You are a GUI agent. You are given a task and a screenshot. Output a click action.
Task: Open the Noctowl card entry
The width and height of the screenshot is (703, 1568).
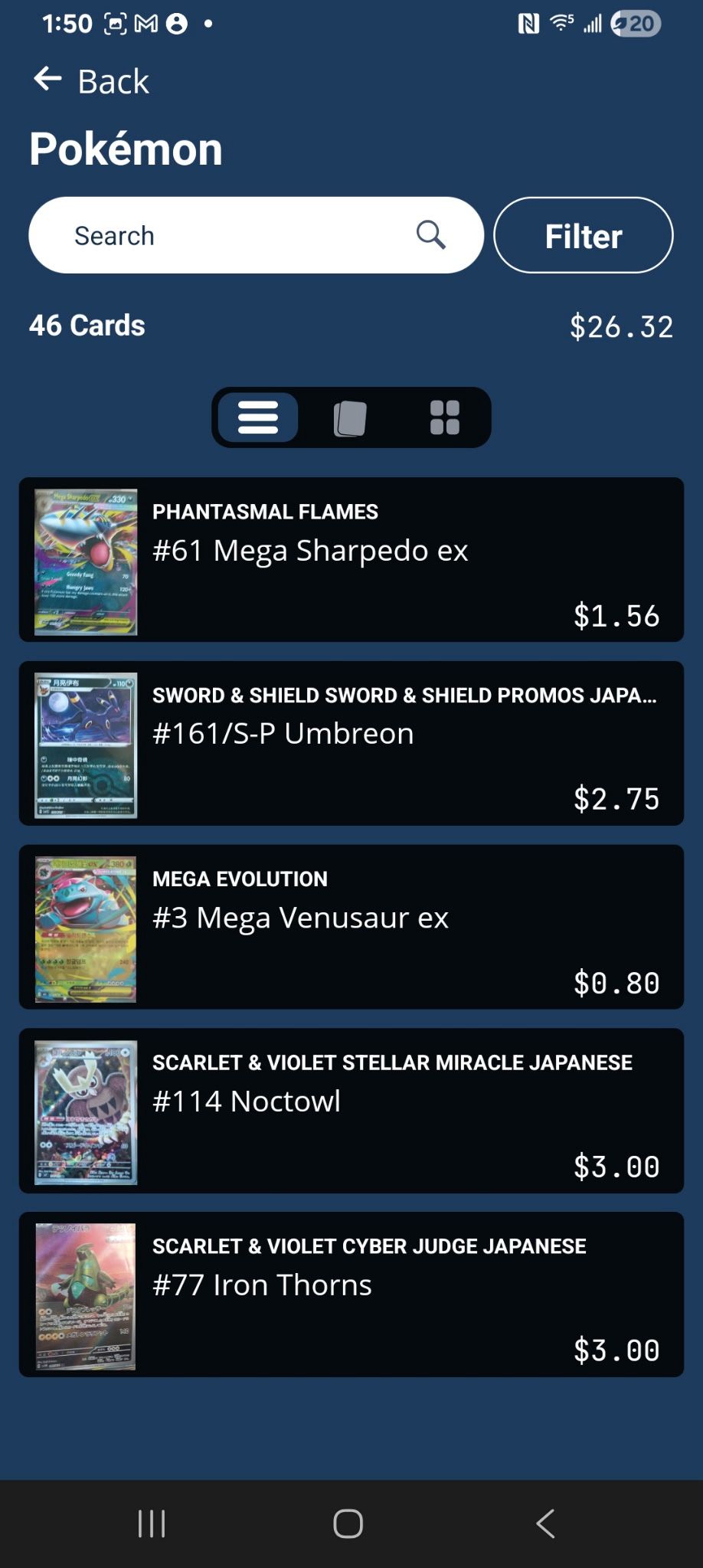click(x=351, y=1111)
